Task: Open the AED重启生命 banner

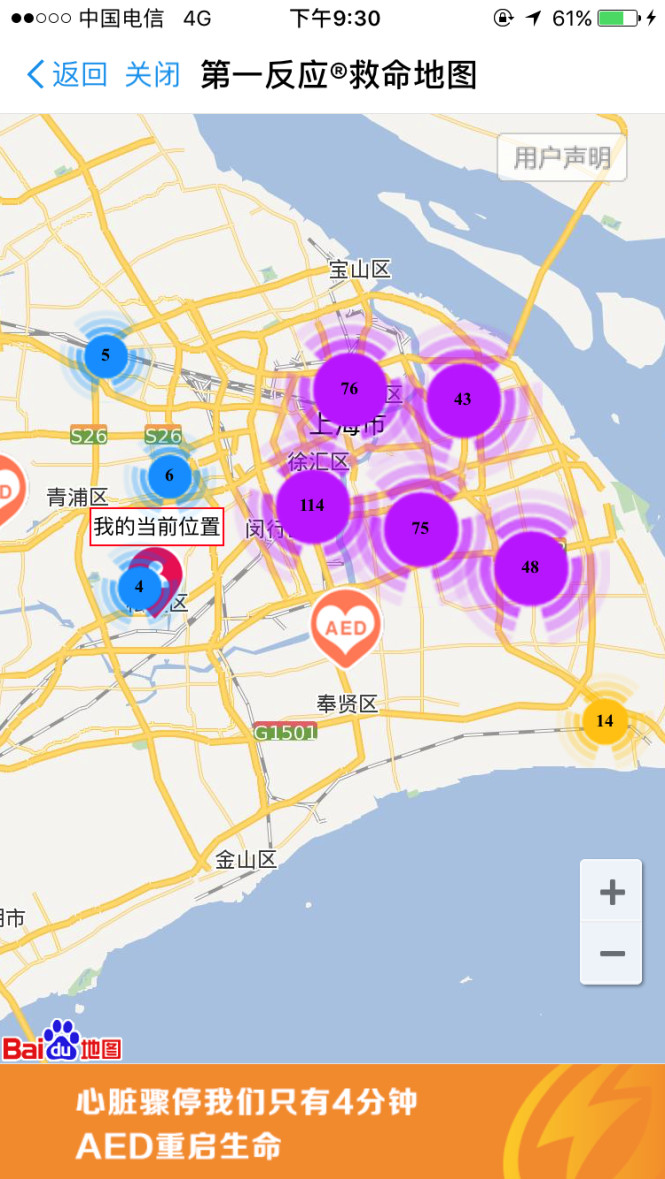Action: click(x=332, y=1122)
